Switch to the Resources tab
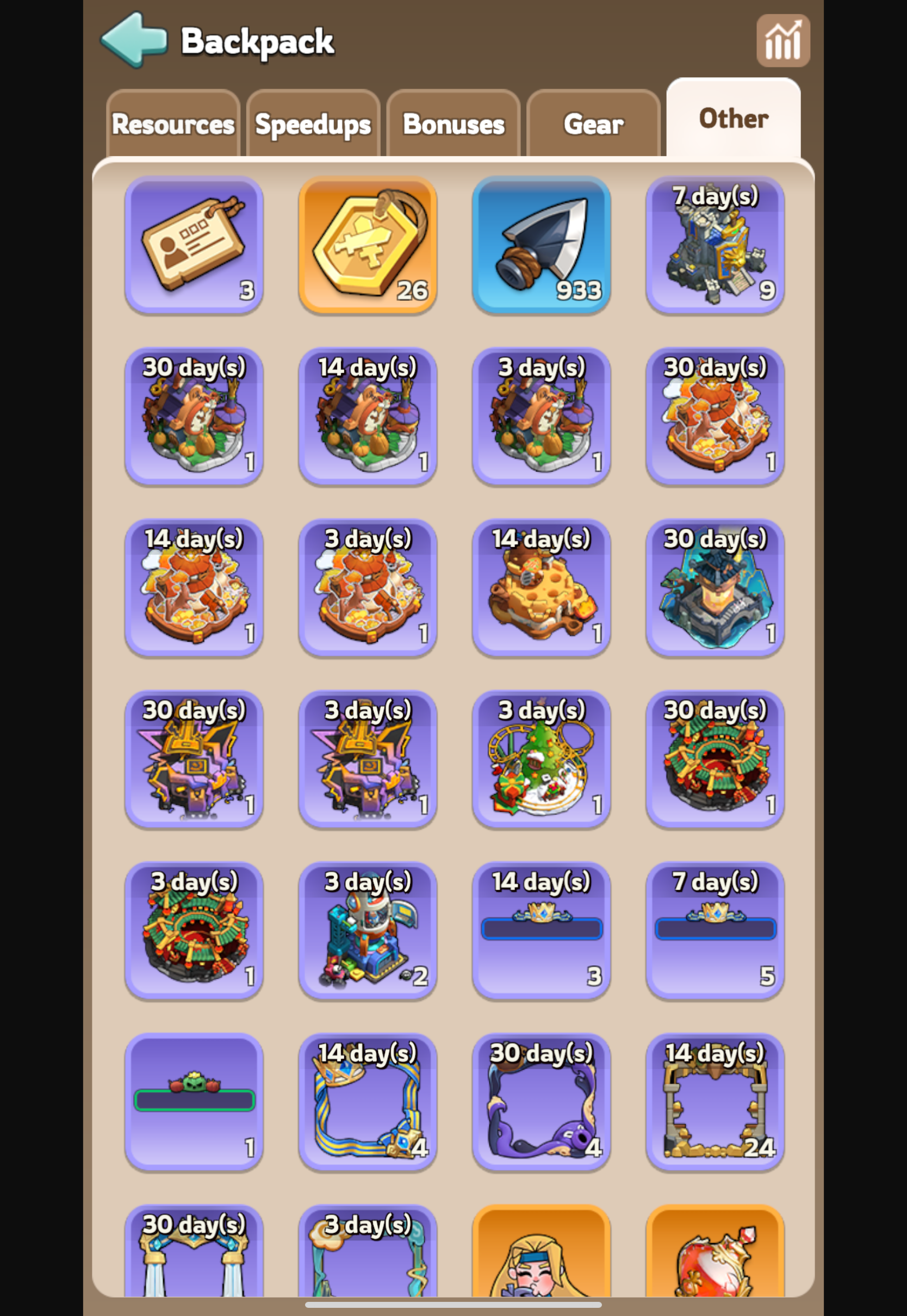 click(173, 123)
